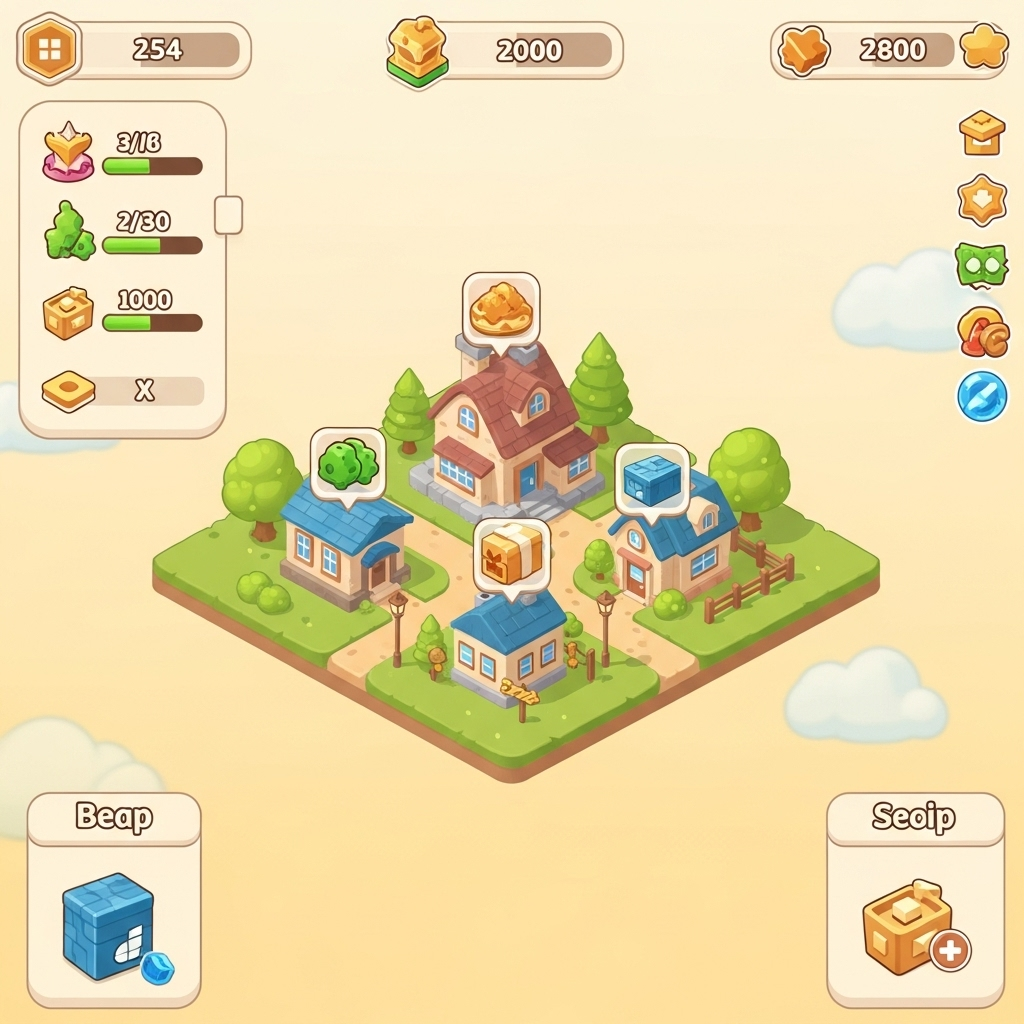The height and width of the screenshot is (1024, 1024).
Task: Collect the orange crate bubble over the front house
Action: point(511,554)
